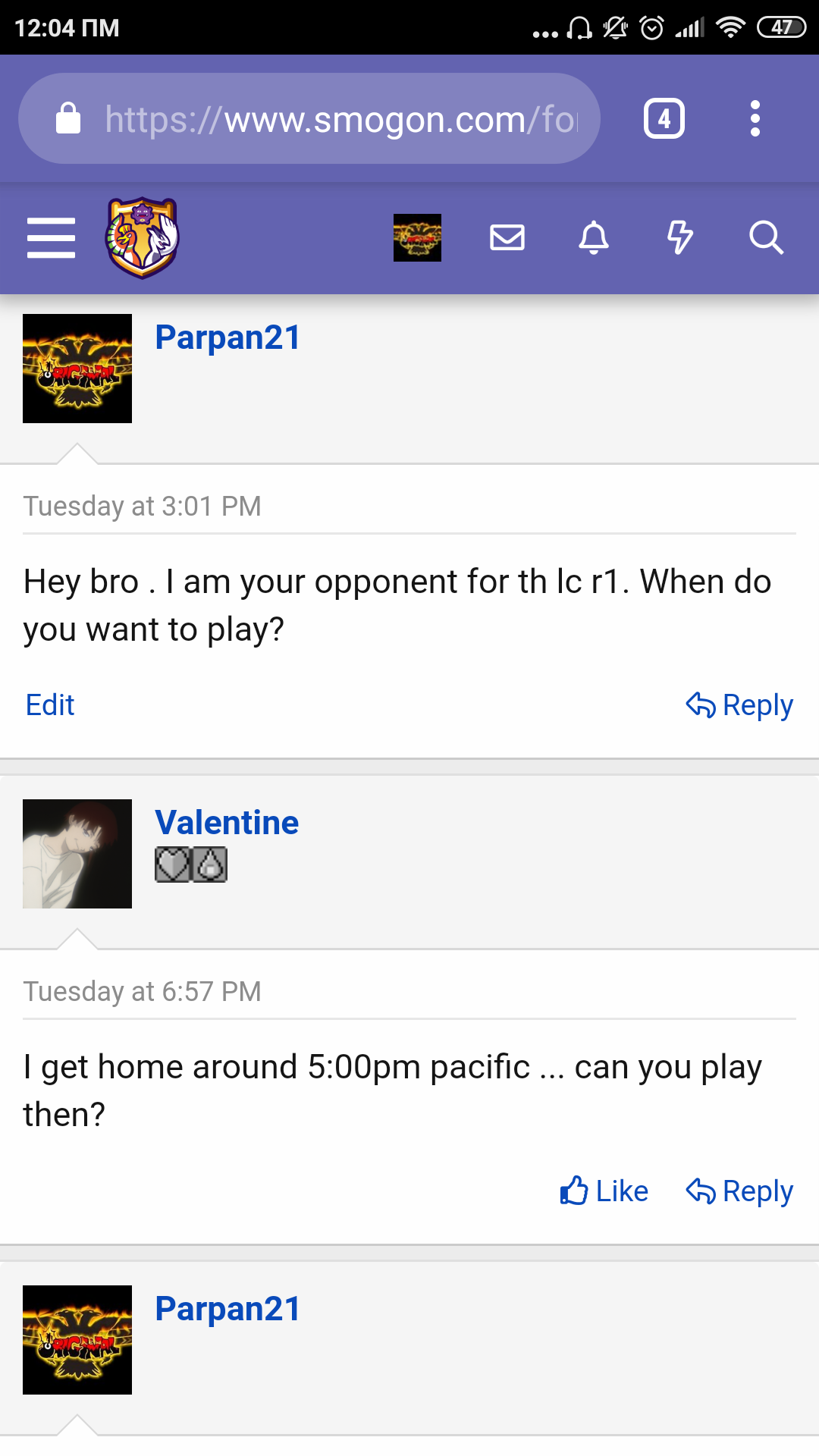Open the conversations inbox envelope
The height and width of the screenshot is (1456, 819).
[x=507, y=238]
